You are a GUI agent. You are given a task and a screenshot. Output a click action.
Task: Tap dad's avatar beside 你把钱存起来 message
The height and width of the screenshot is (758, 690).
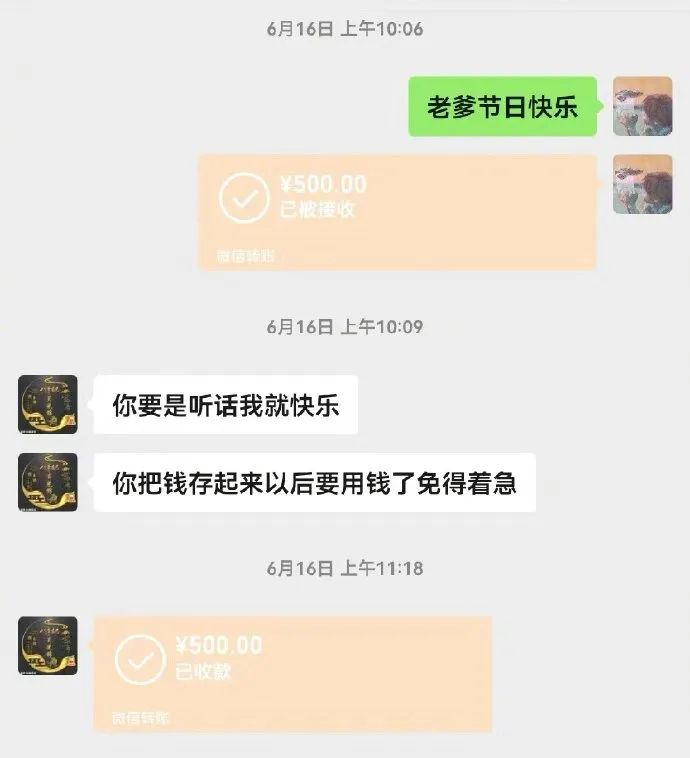coord(48,482)
